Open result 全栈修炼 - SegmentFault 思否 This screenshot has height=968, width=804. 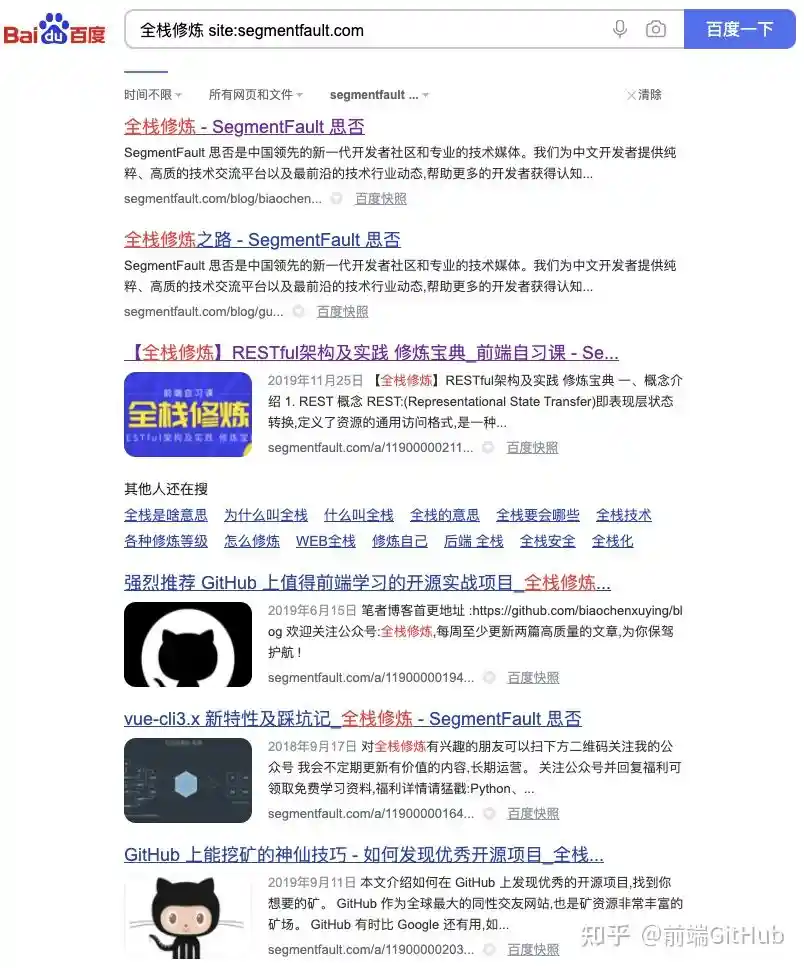(246, 127)
